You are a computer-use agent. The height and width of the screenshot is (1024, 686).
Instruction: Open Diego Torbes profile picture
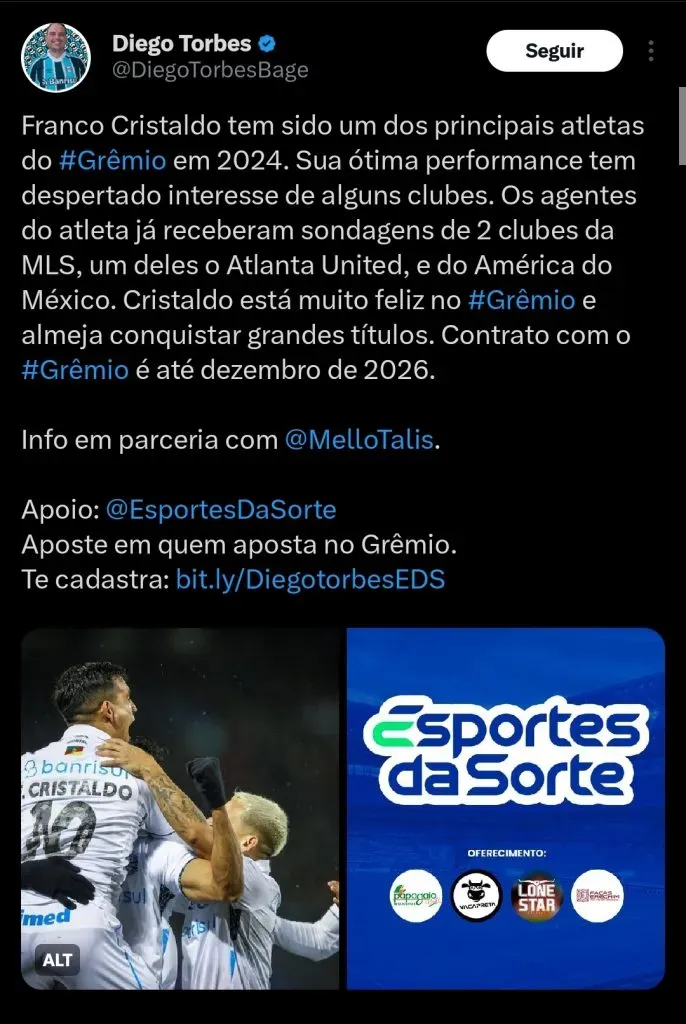click(x=56, y=57)
